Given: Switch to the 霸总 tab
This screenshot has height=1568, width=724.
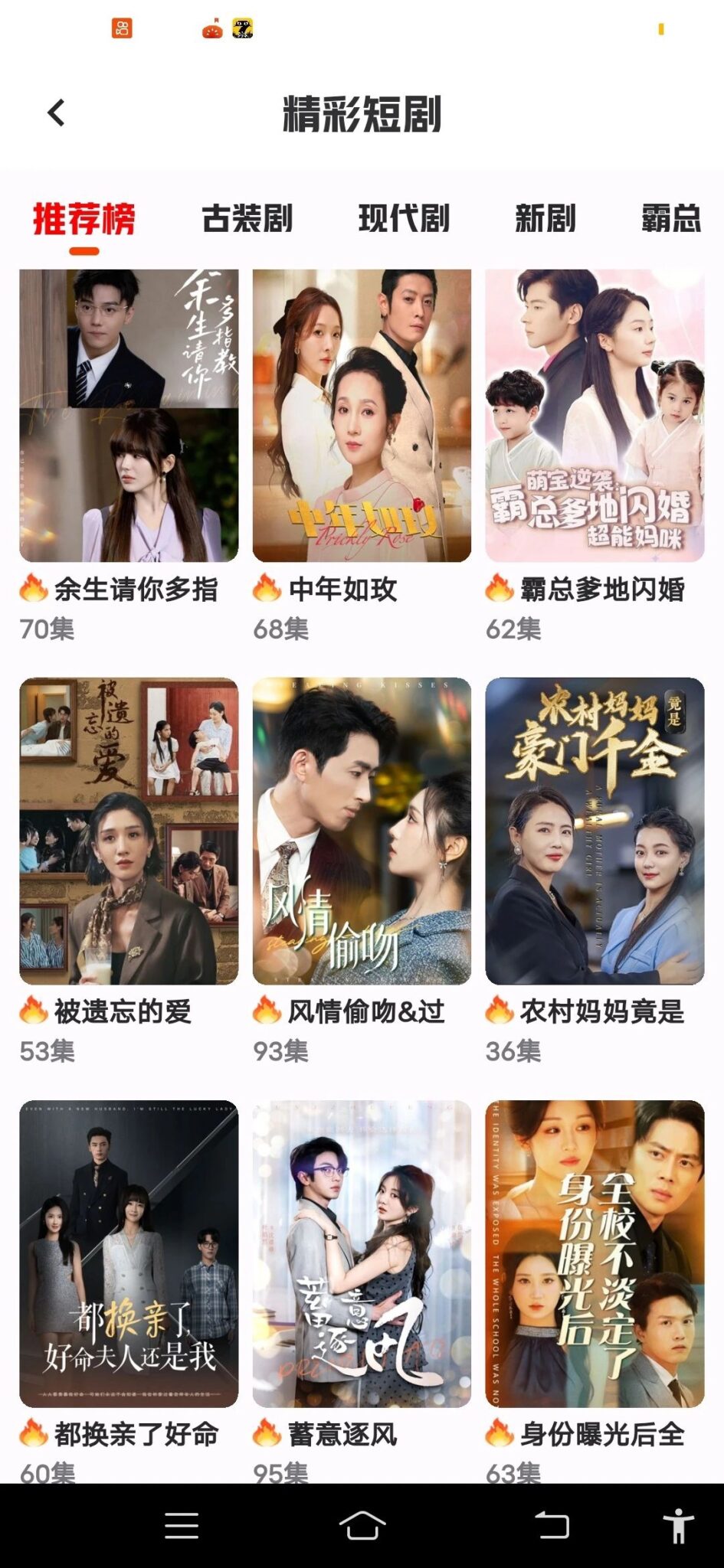Looking at the screenshot, I should (x=670, y=219).
